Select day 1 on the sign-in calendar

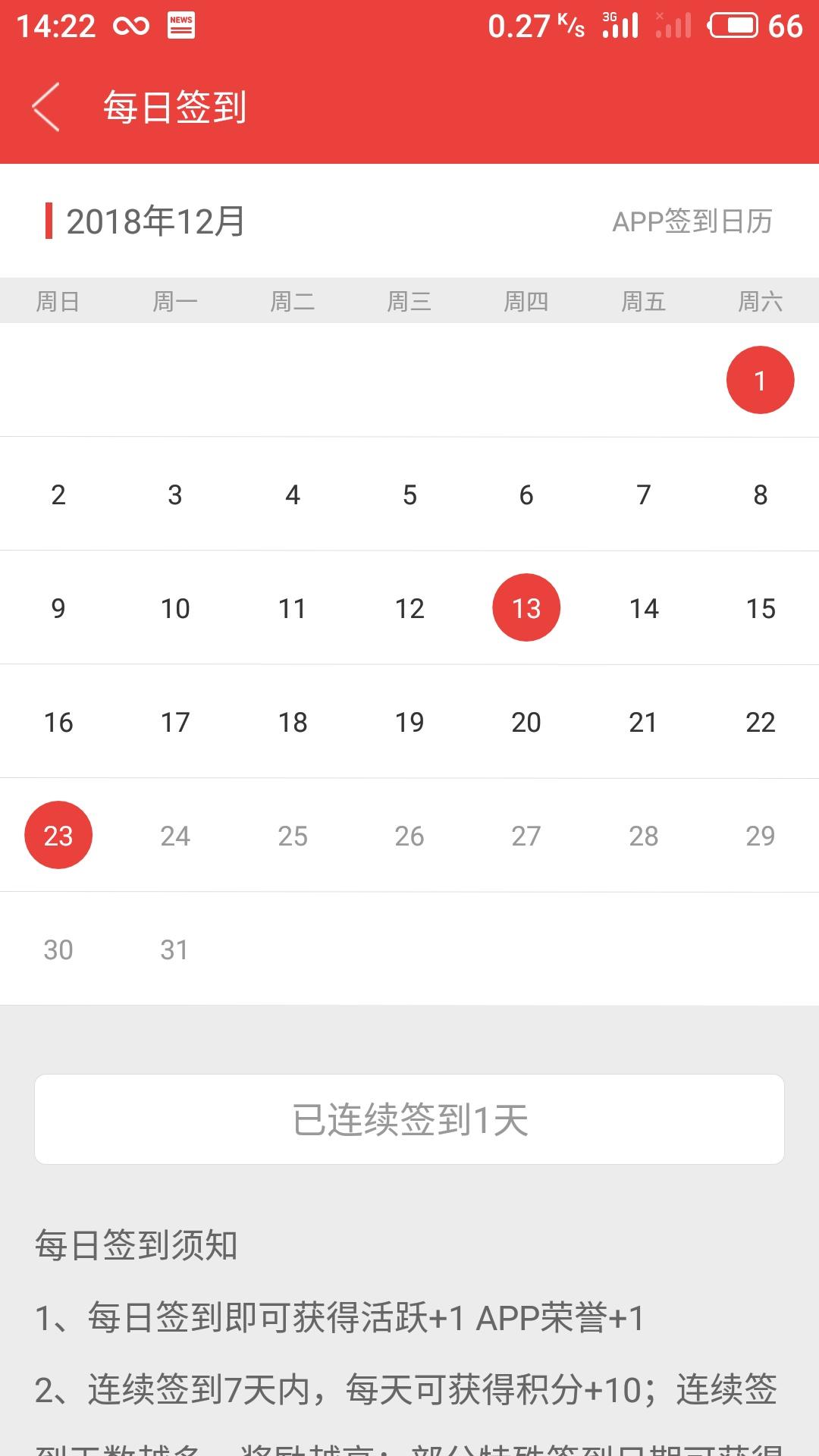[760, 380]
